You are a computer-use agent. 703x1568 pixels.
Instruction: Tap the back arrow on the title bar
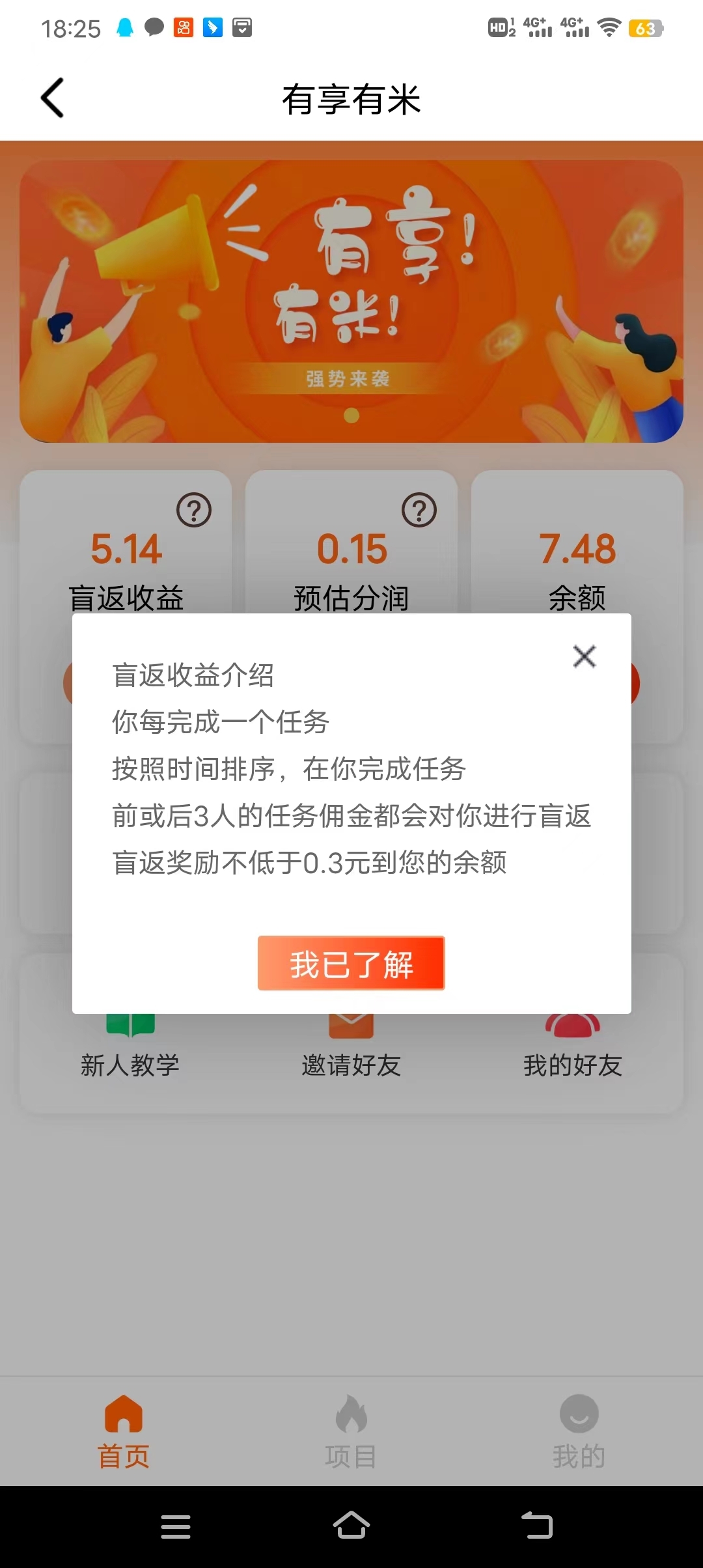[52, 98]
